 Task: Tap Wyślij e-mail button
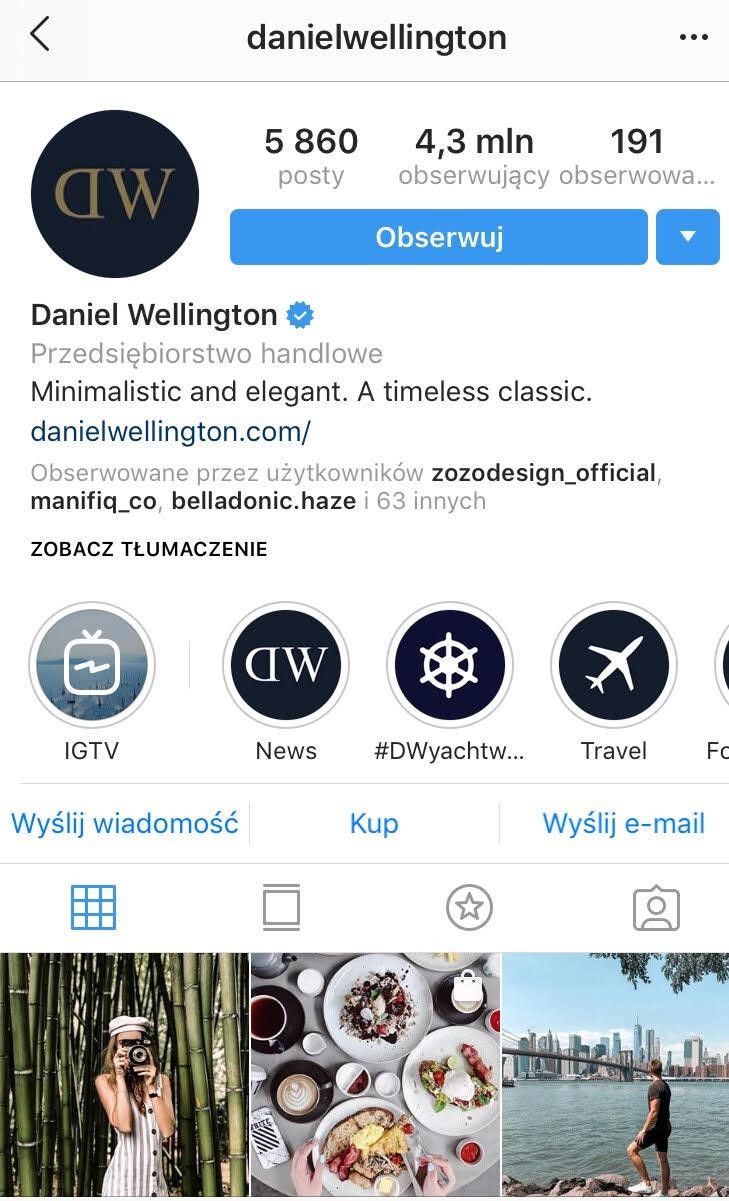pos(623,823)
